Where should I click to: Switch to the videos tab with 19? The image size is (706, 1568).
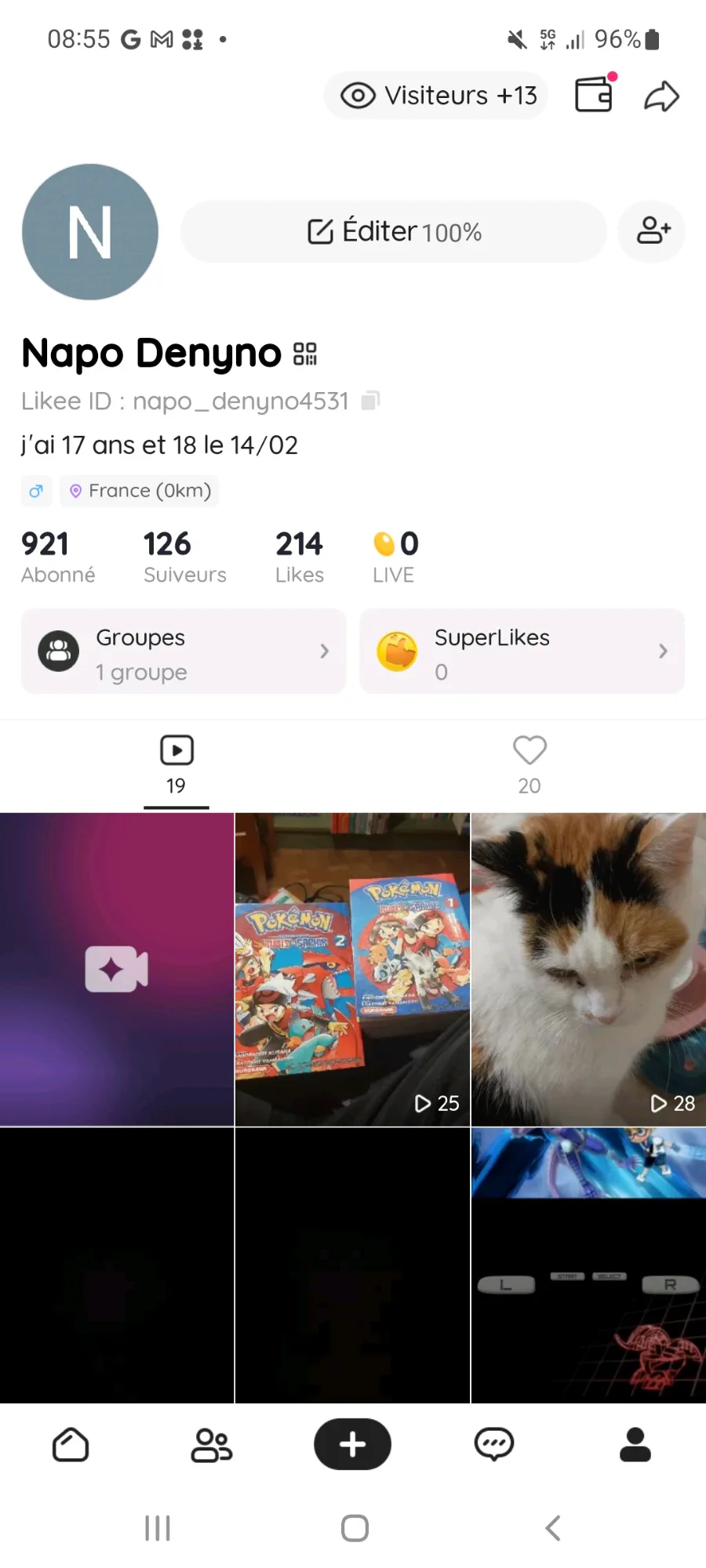coord(176,764)
